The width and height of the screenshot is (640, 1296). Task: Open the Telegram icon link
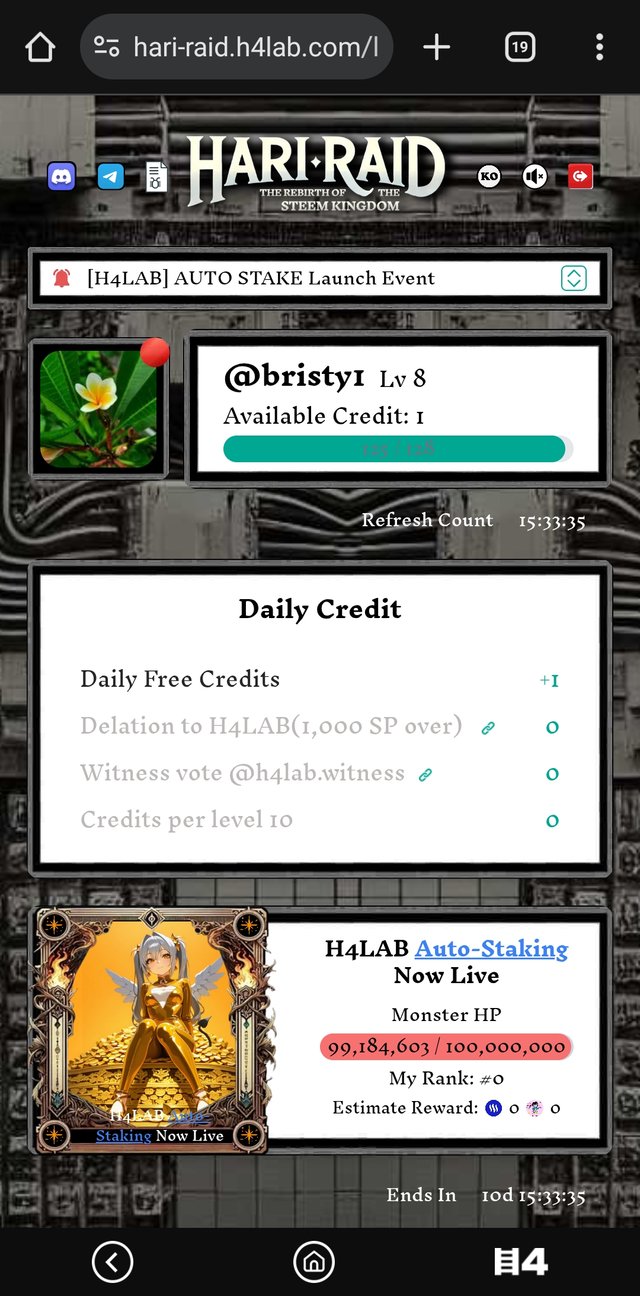(x=111, y=177)
